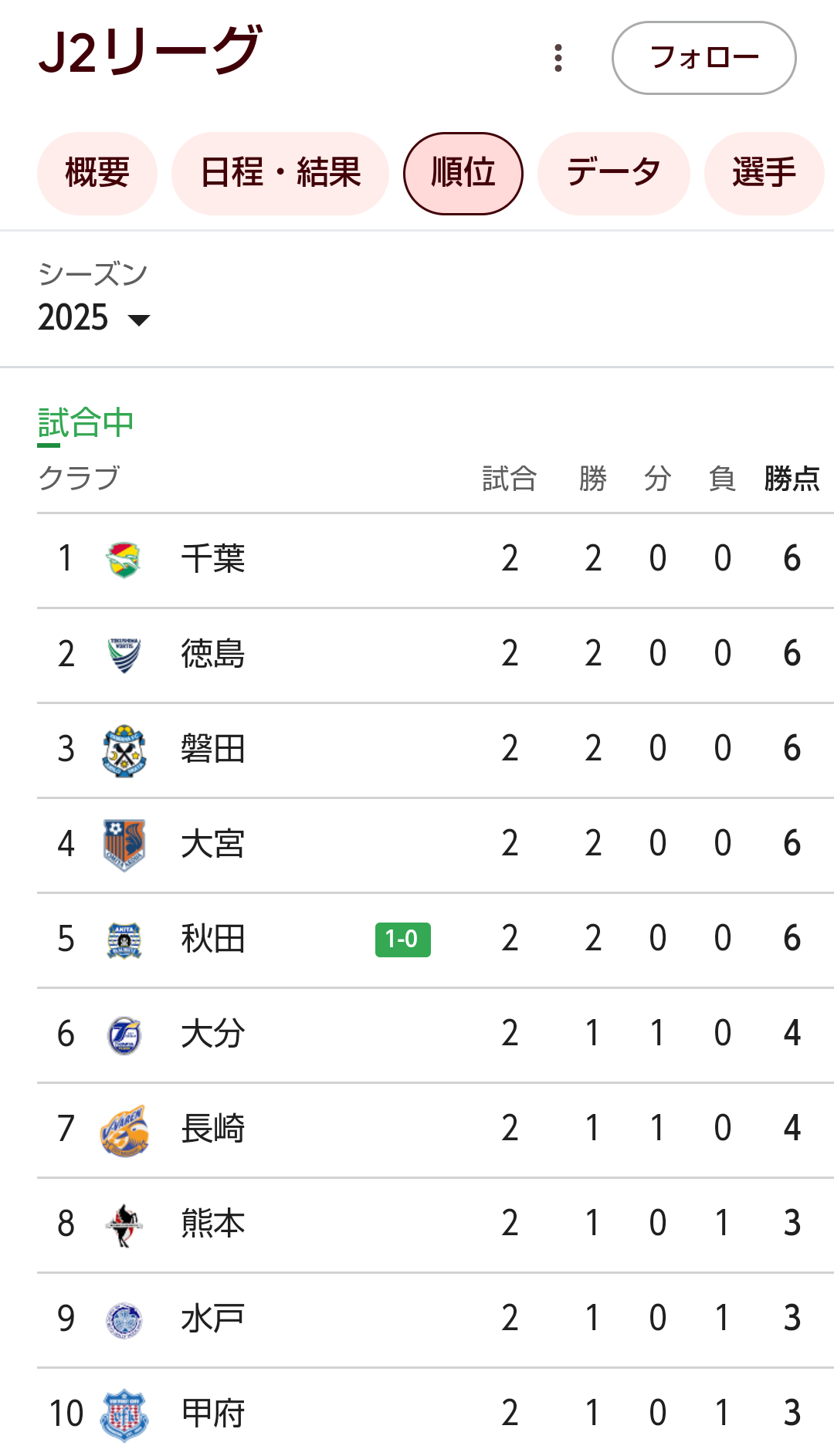Select the 水戸 team row
This screenshot has width=834, height=1456.
(436, 1319)
